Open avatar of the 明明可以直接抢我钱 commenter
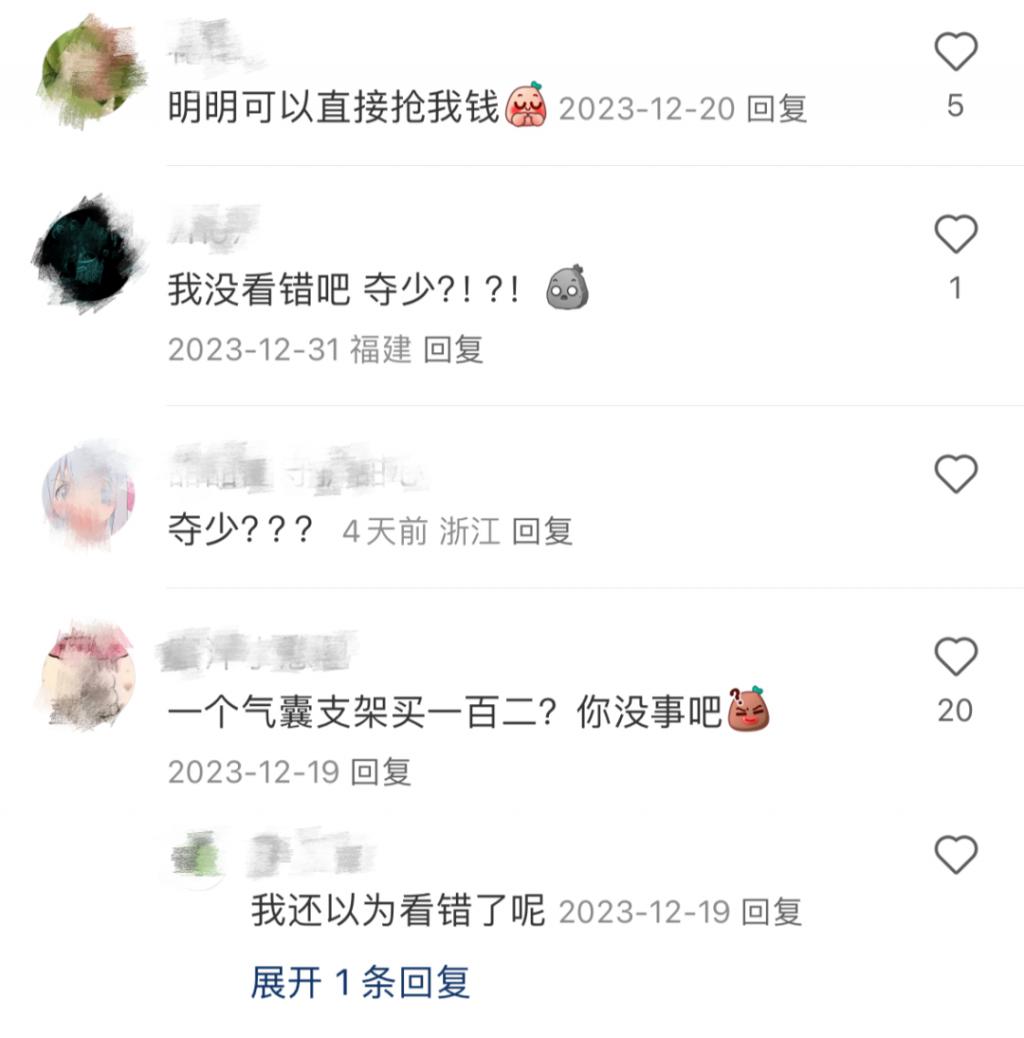Image resolution: width=1024 pixels, height=1038 pixels. 91,70
